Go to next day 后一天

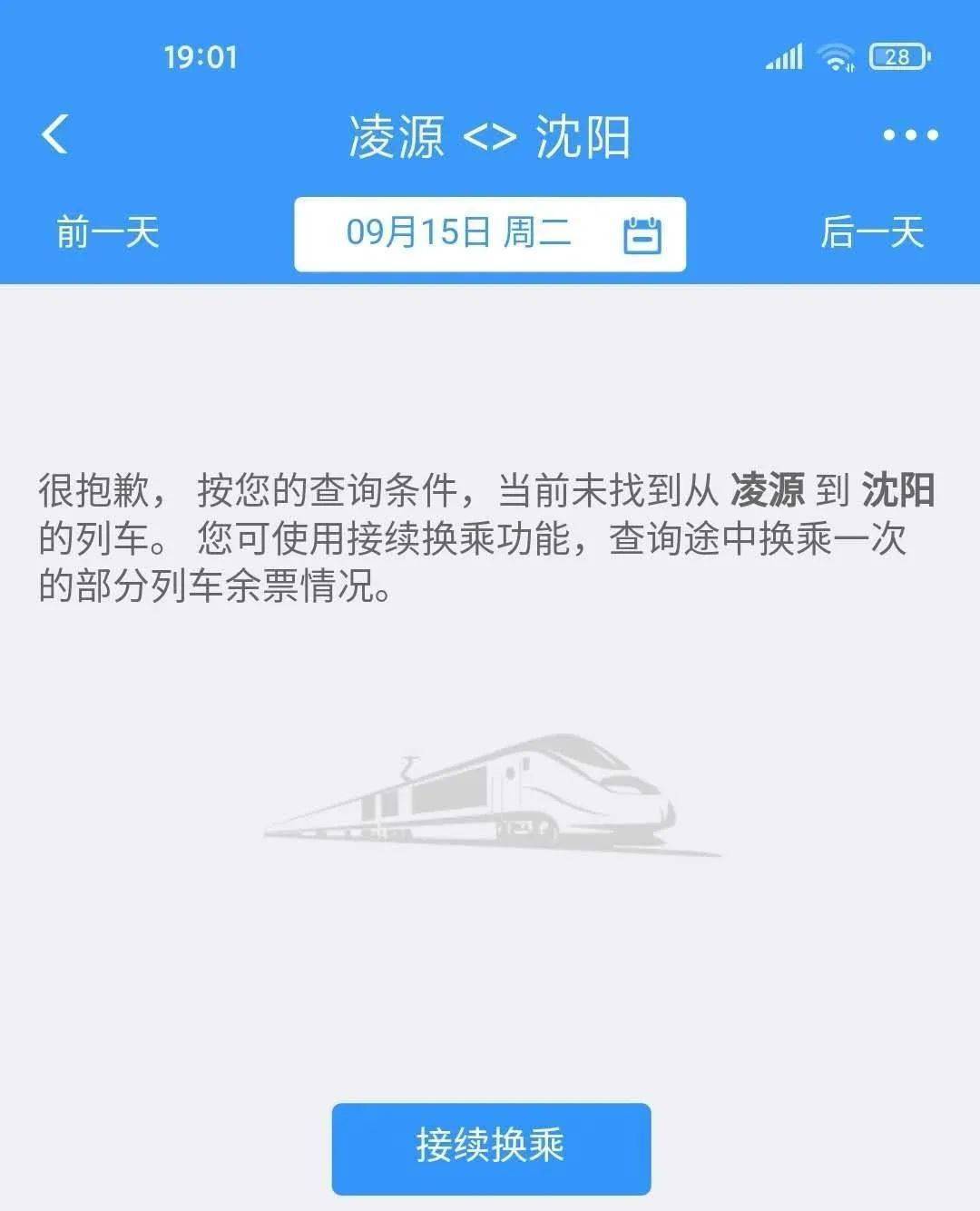point(872,232)
